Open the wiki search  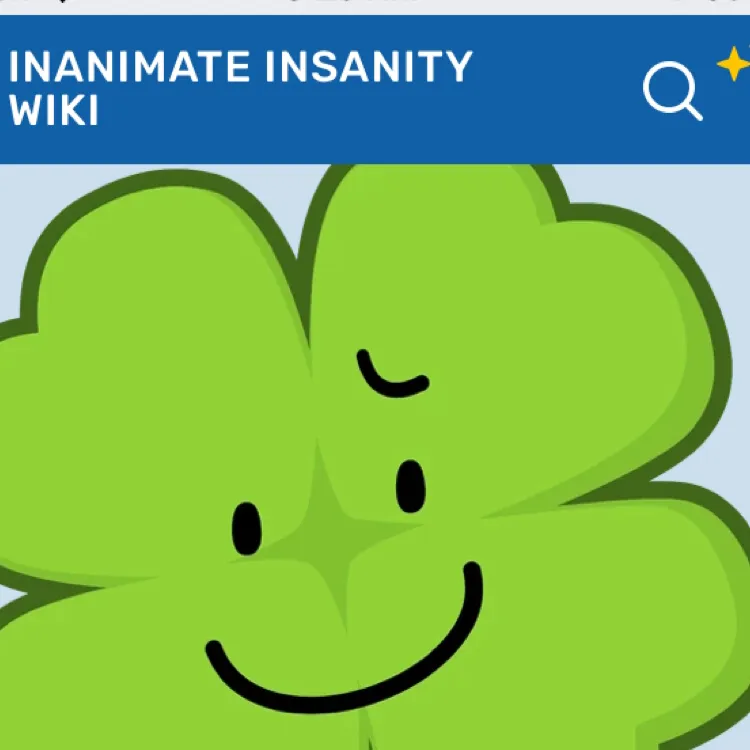point(671,91)
